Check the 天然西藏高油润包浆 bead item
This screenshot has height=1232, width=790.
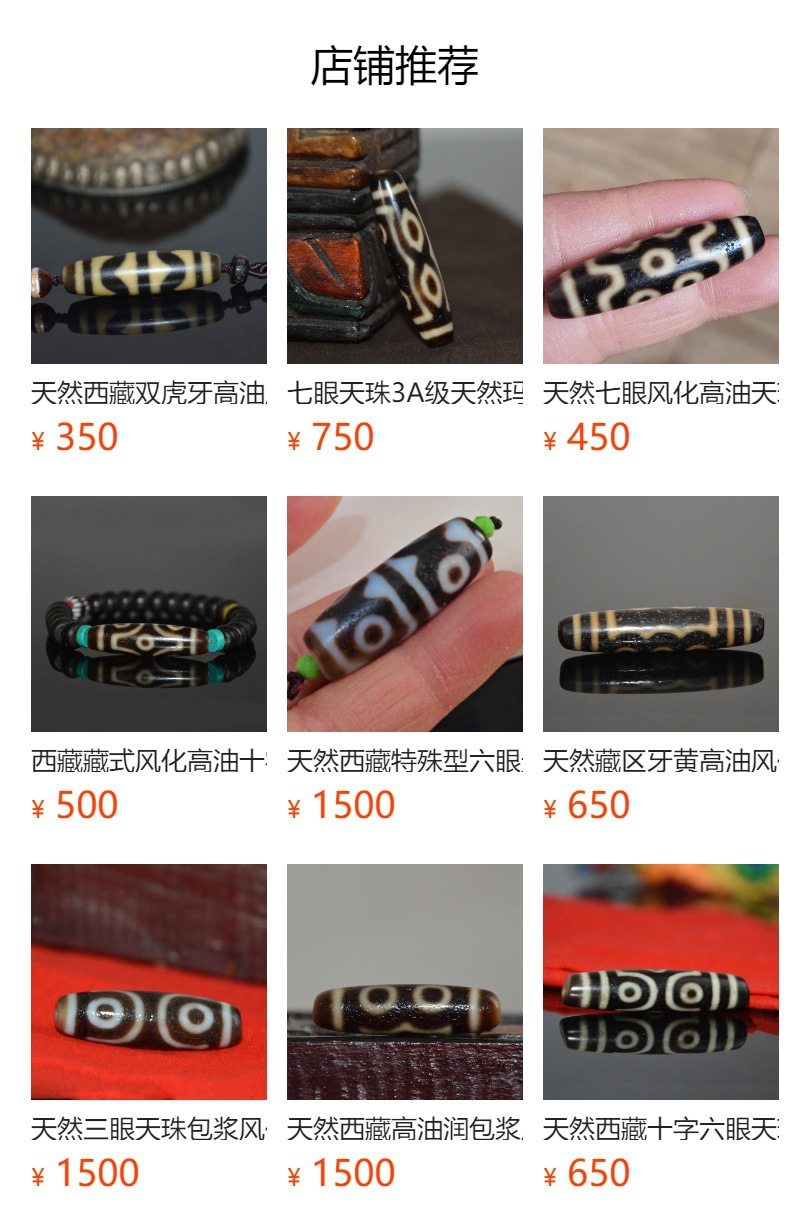(x=405, y=982)
